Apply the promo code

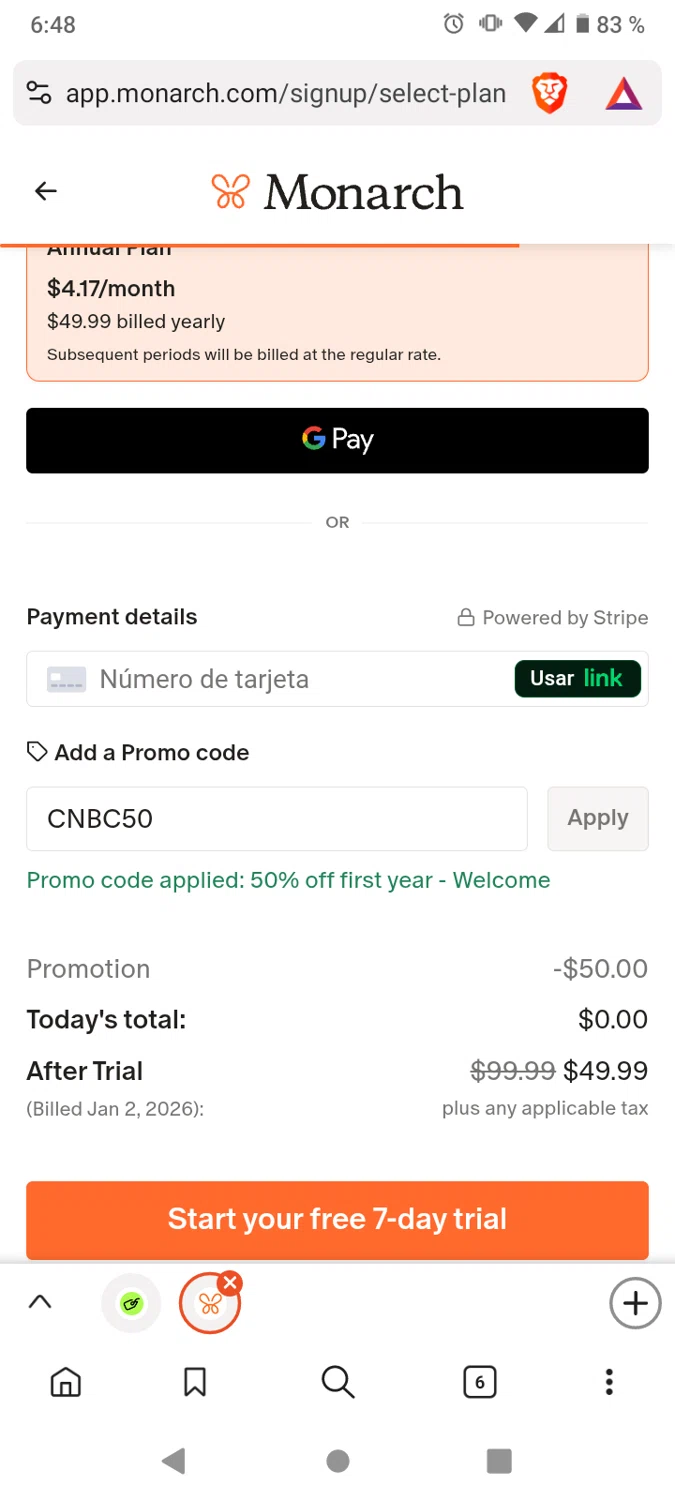pyautogui.click(x=597, y=819)
